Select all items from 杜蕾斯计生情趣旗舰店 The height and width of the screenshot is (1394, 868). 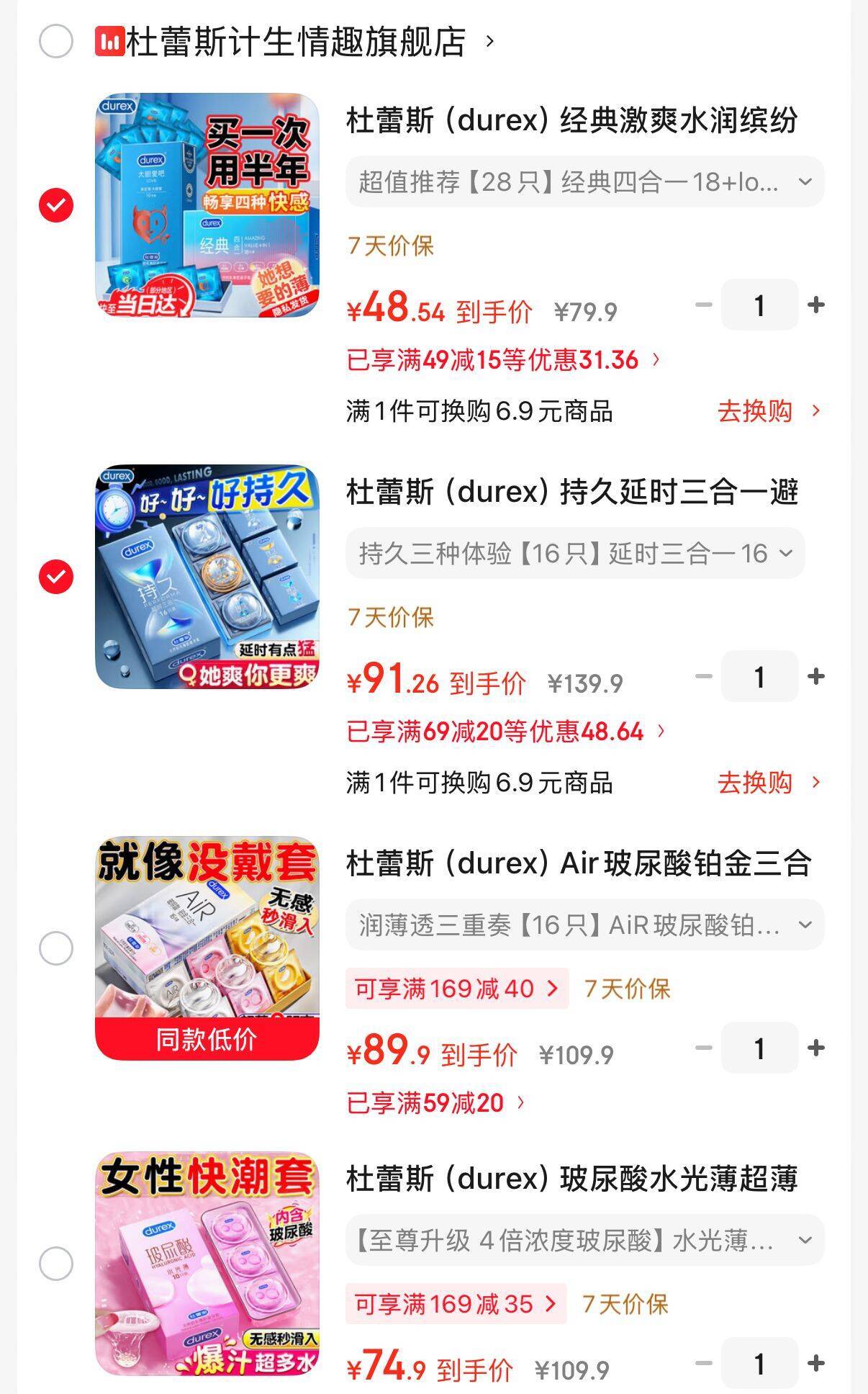pos(56,41)
